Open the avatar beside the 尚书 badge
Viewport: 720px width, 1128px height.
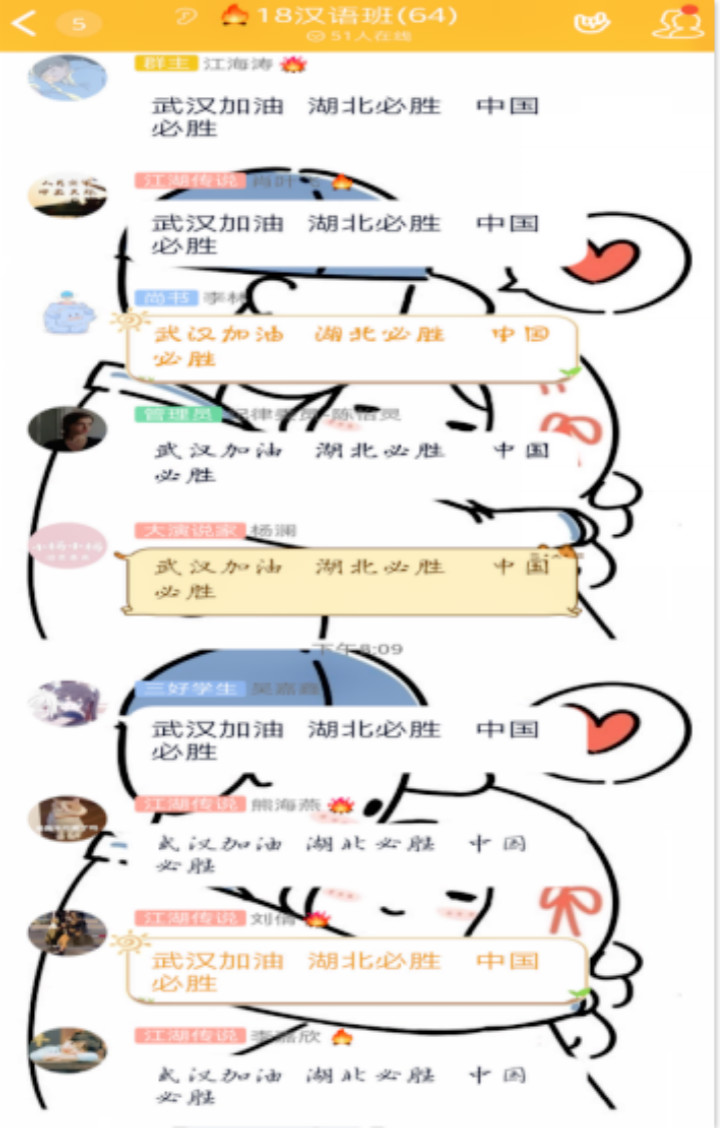point(67,313)
